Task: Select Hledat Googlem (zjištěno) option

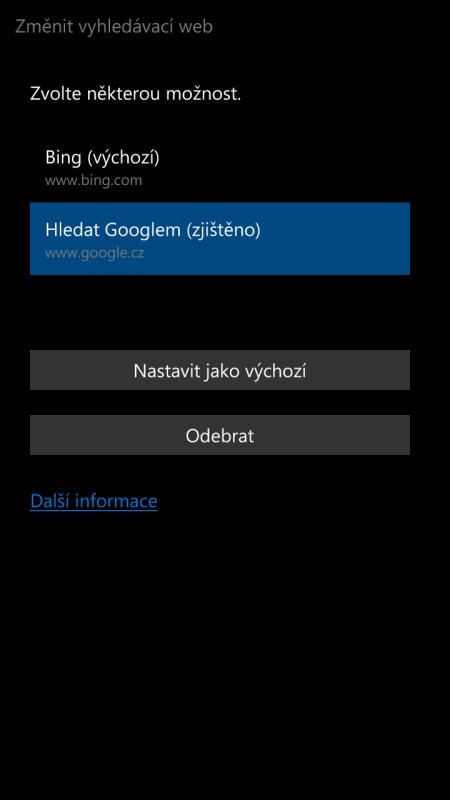Action: (219, 239)
